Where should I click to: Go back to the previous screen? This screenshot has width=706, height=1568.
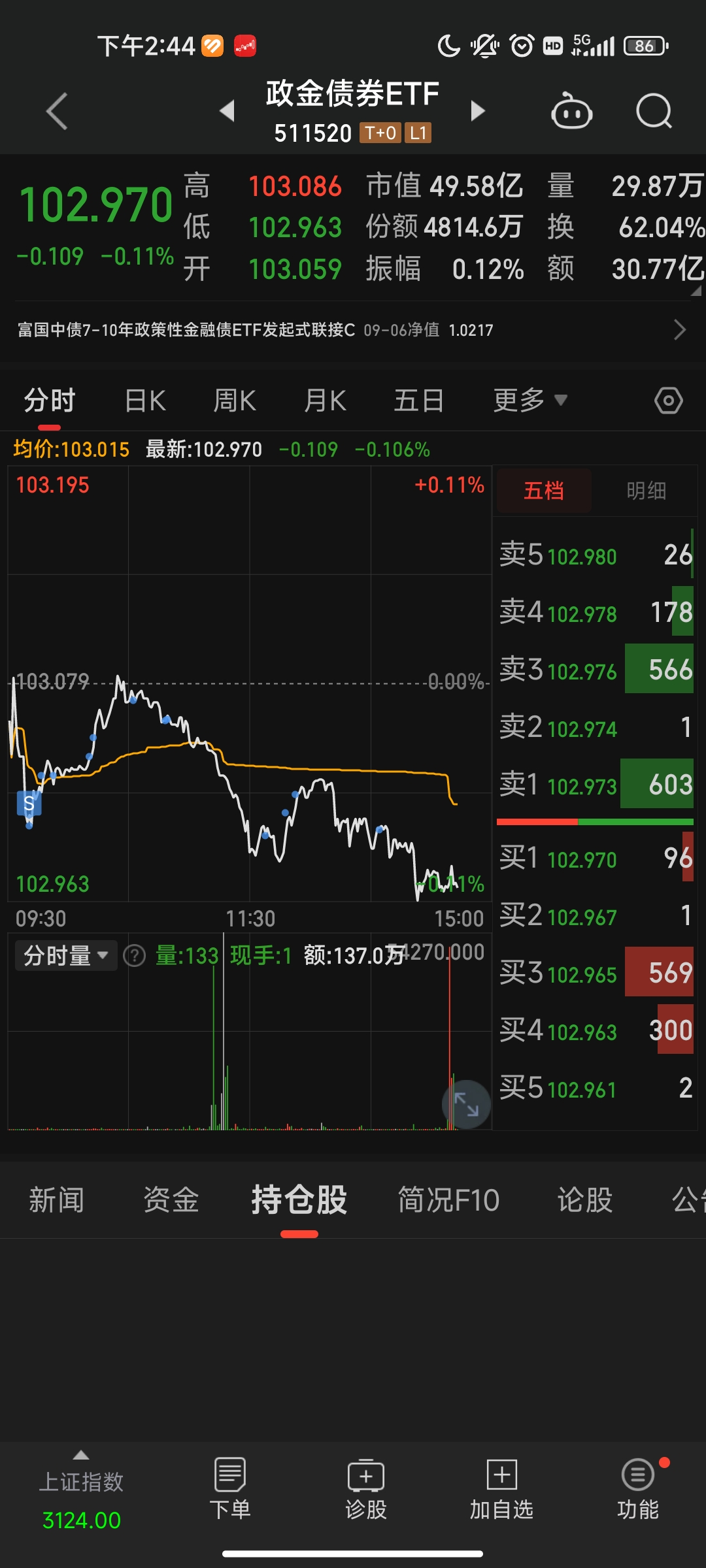58,111
